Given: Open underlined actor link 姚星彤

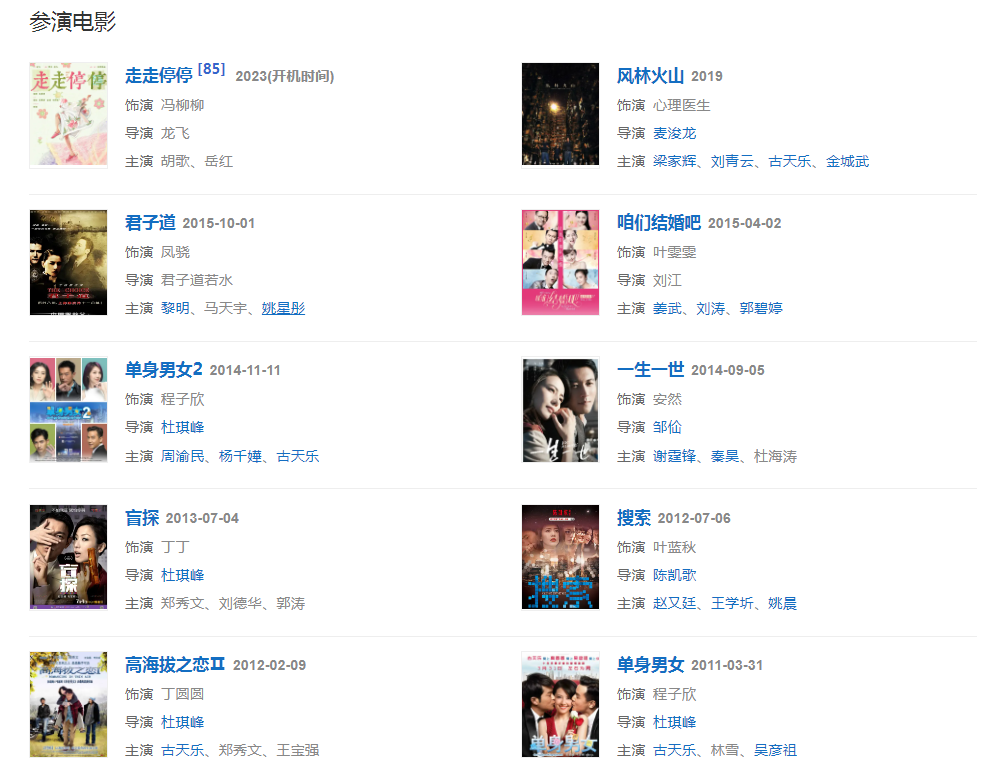Looking at the screenshot, I should click(x=283, y=308).
